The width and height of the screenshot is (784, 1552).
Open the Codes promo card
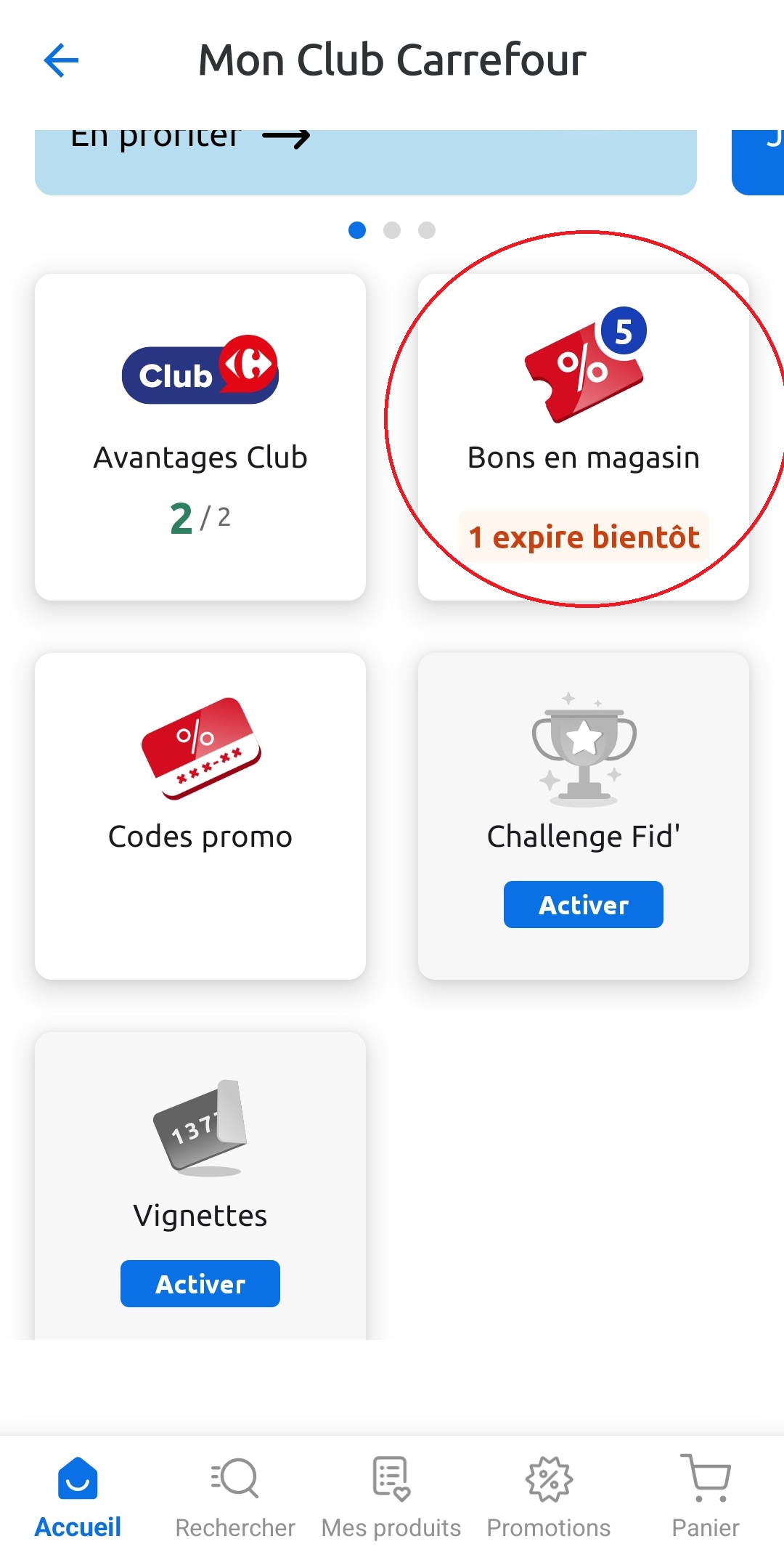click(200, 816)
